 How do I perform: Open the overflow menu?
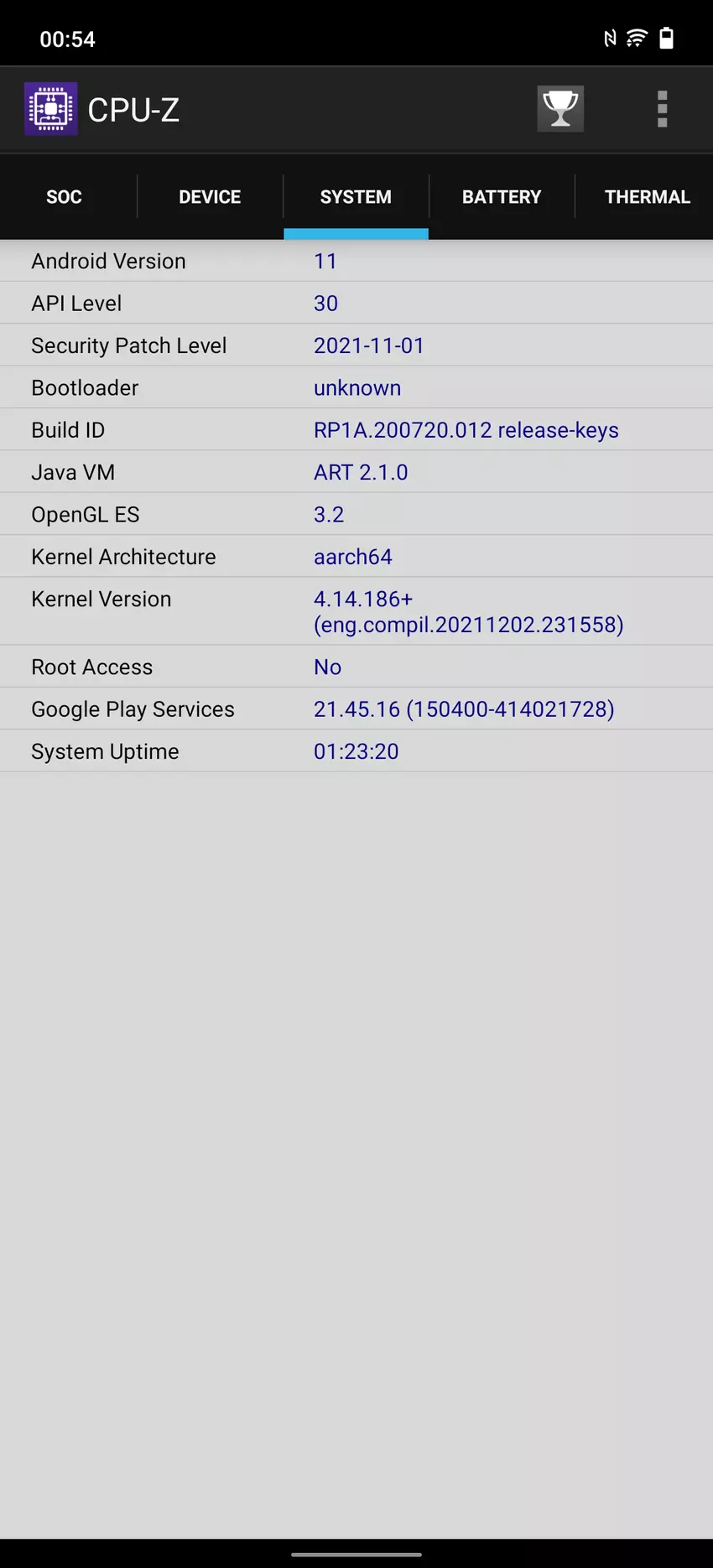(x=662, y=109)
